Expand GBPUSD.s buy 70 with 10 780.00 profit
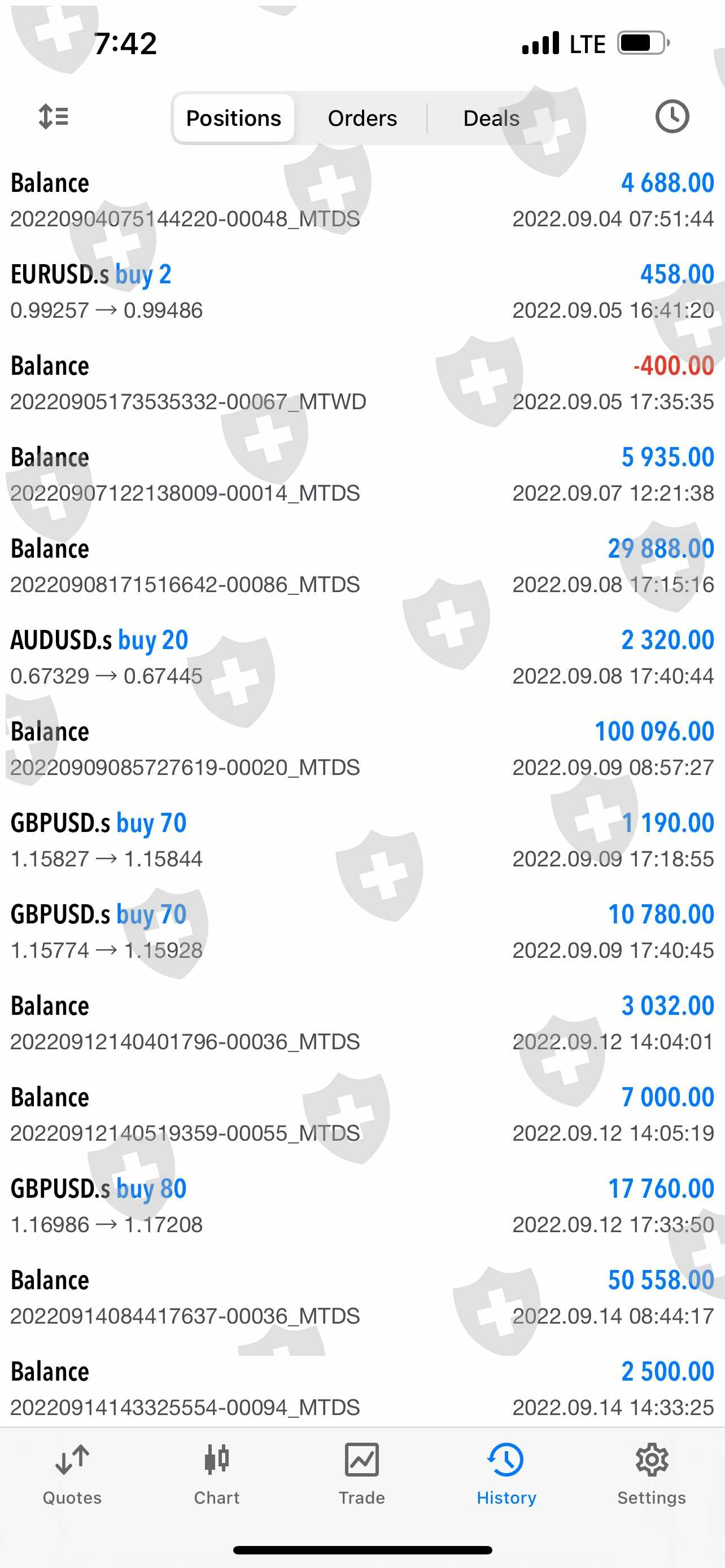This screenshot has width=725, height=1568. 362,931
